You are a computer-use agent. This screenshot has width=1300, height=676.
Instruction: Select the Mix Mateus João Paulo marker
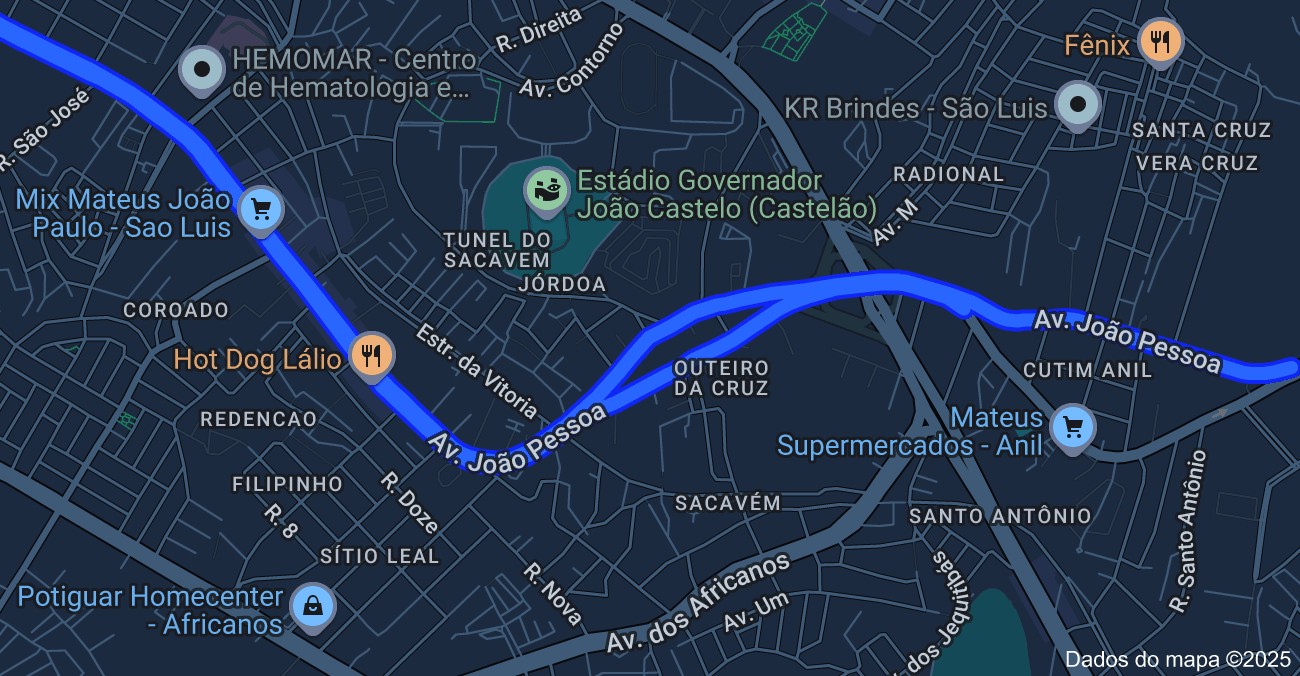click(261, 209)
